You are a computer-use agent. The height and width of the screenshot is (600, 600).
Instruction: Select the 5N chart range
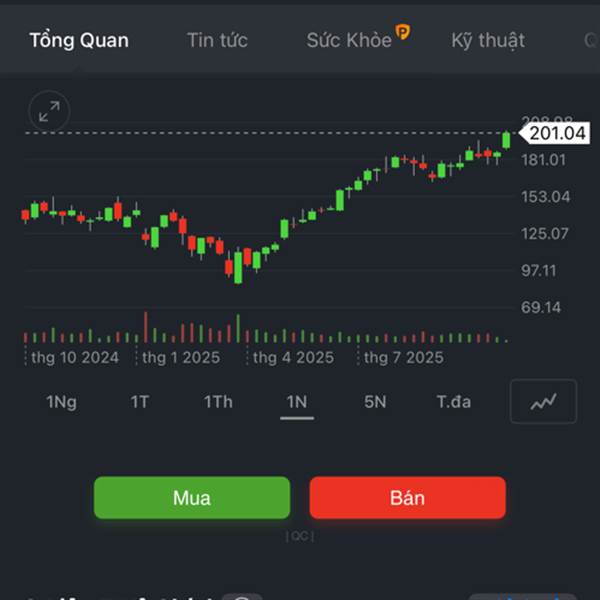[x=375, y=402]
